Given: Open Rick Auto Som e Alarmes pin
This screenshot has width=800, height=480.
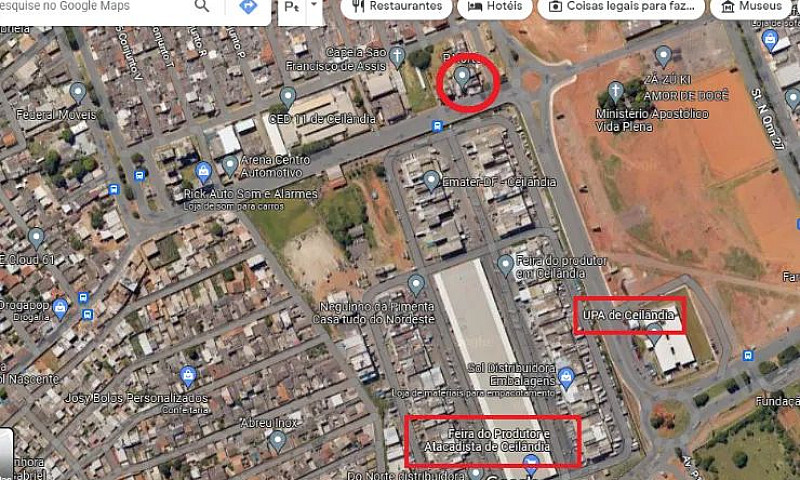Looking at the screenshot, I should click(x=204, y=172).
